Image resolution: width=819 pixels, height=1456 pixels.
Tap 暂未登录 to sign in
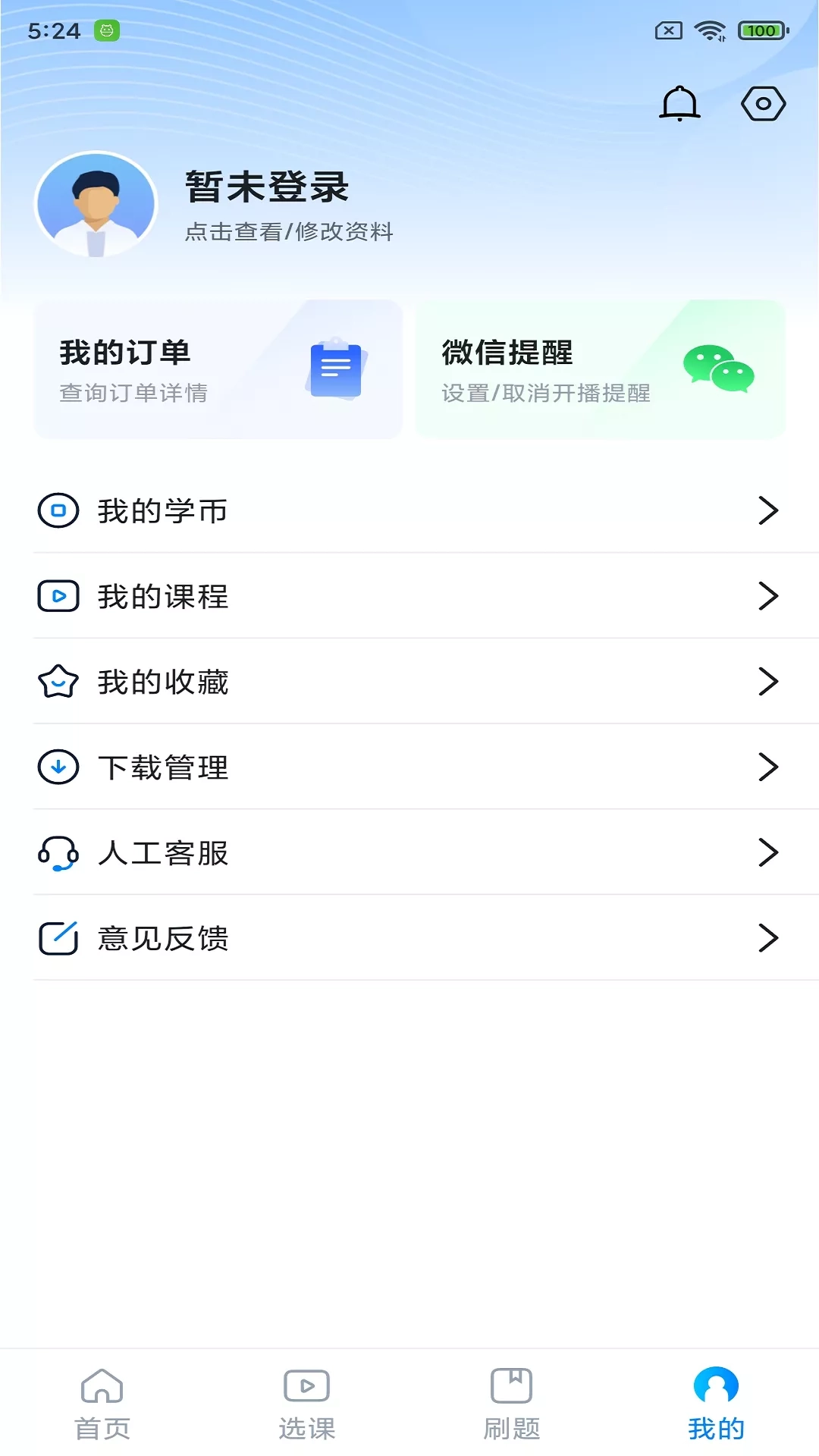(x=267, y=187)
